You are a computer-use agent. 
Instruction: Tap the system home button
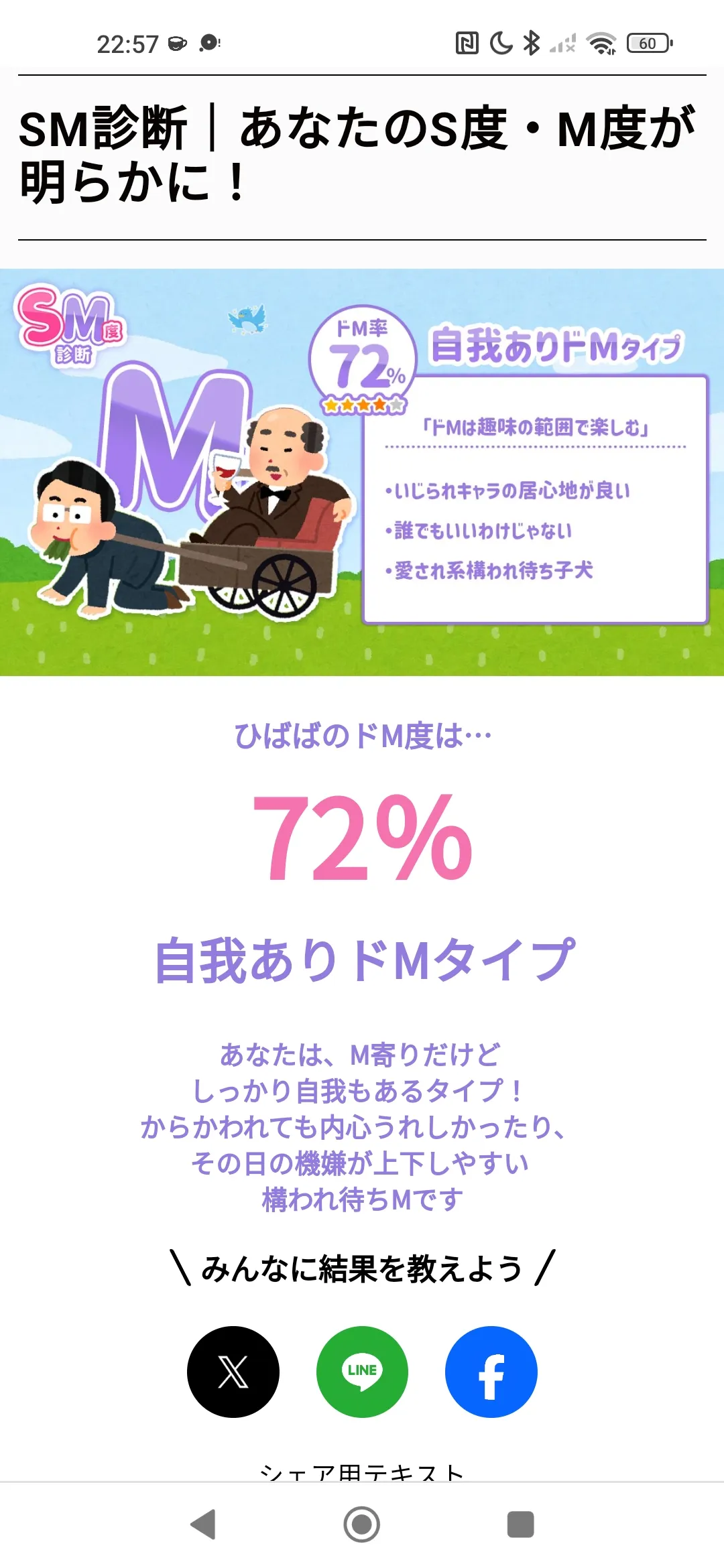point(362,1524)
